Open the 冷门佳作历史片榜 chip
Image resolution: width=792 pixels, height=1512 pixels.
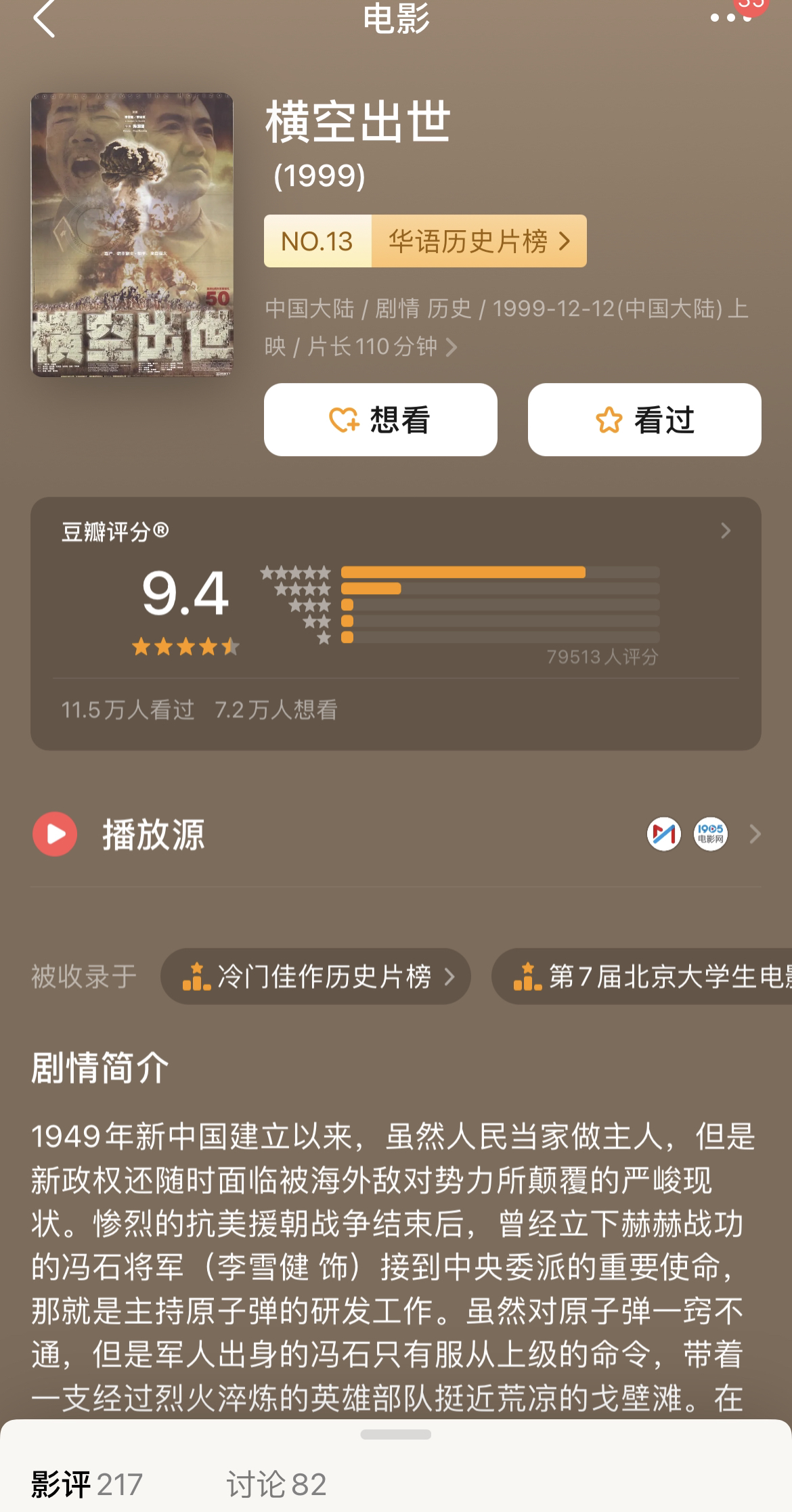(x=315, y=976)
